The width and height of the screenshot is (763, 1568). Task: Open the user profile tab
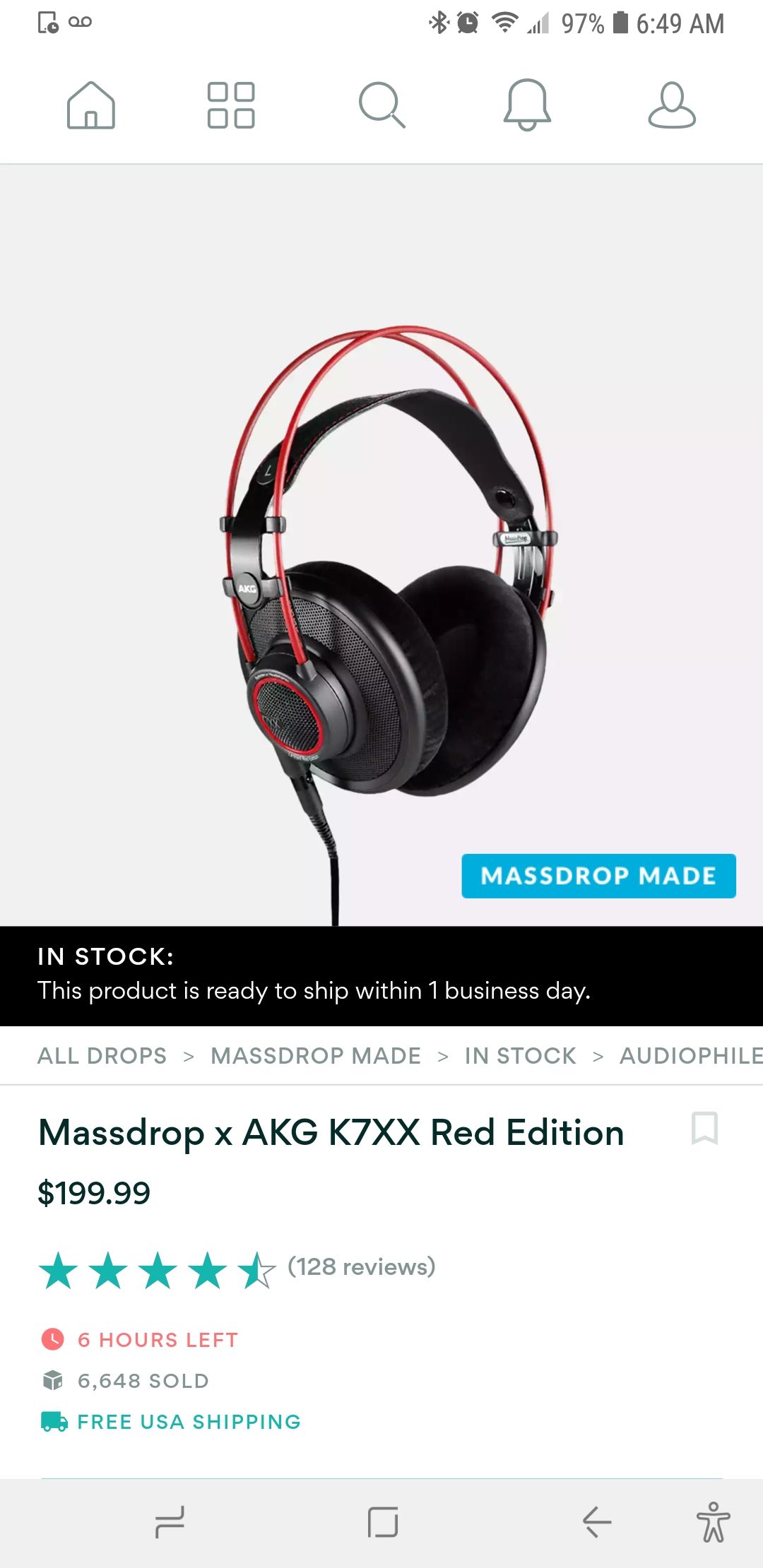pyautogui.click(x=672, y=105)
